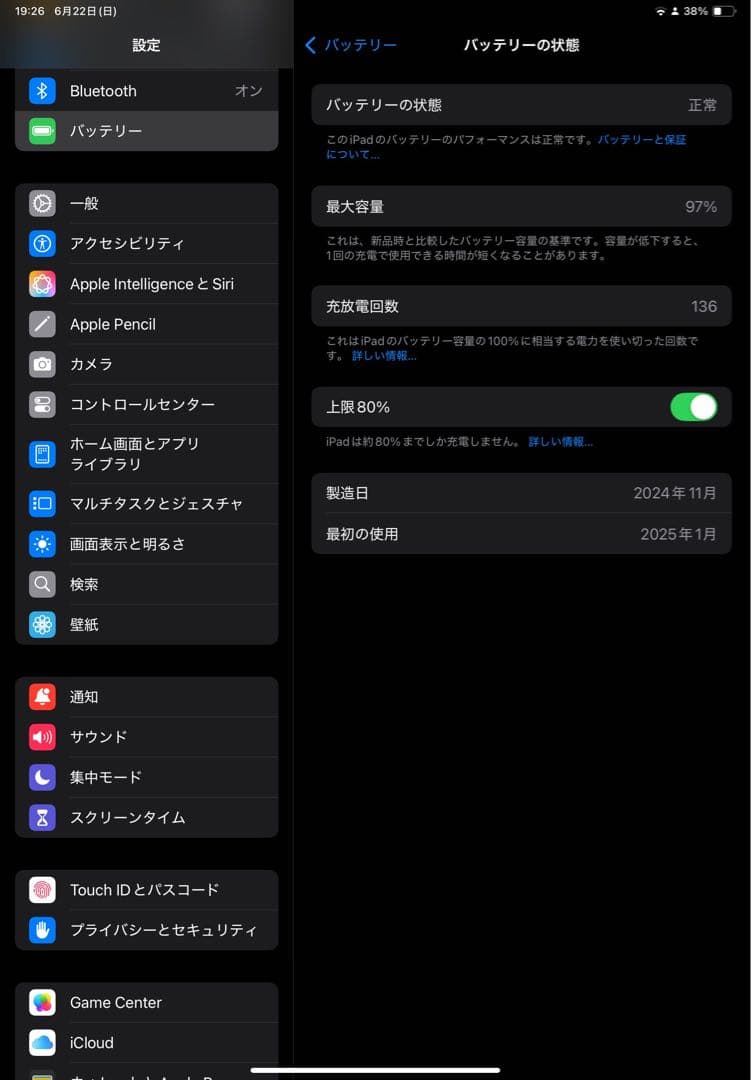The image size is (751, 1080).
Task: Open the Bluetooth settings icon
Action: click(x=42, y=91)
